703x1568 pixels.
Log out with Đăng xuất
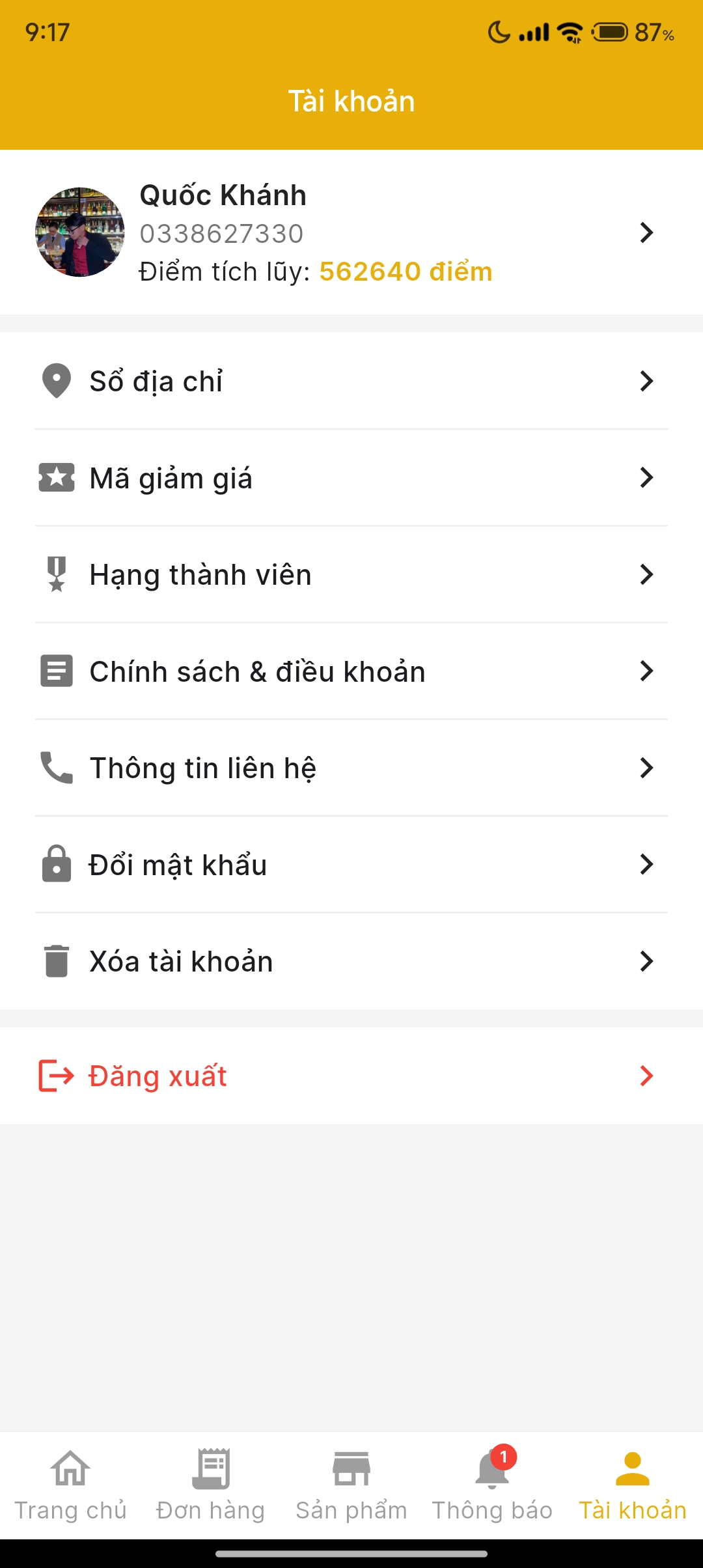coord(351,1076)
